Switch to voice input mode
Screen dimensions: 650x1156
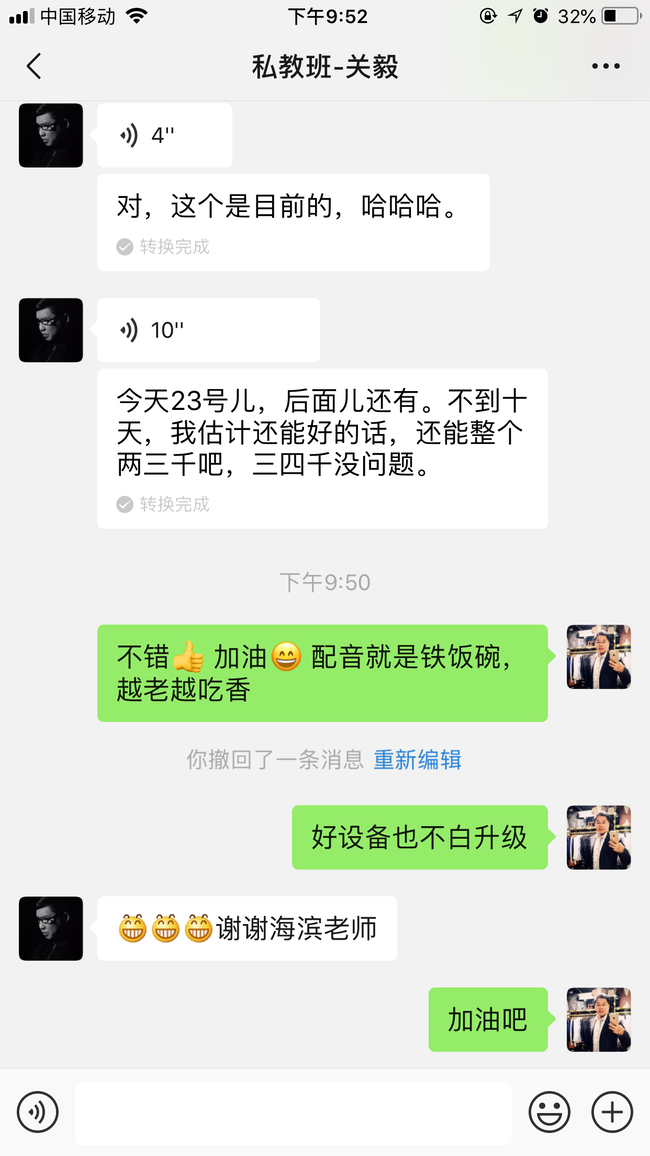[38, 1111]
